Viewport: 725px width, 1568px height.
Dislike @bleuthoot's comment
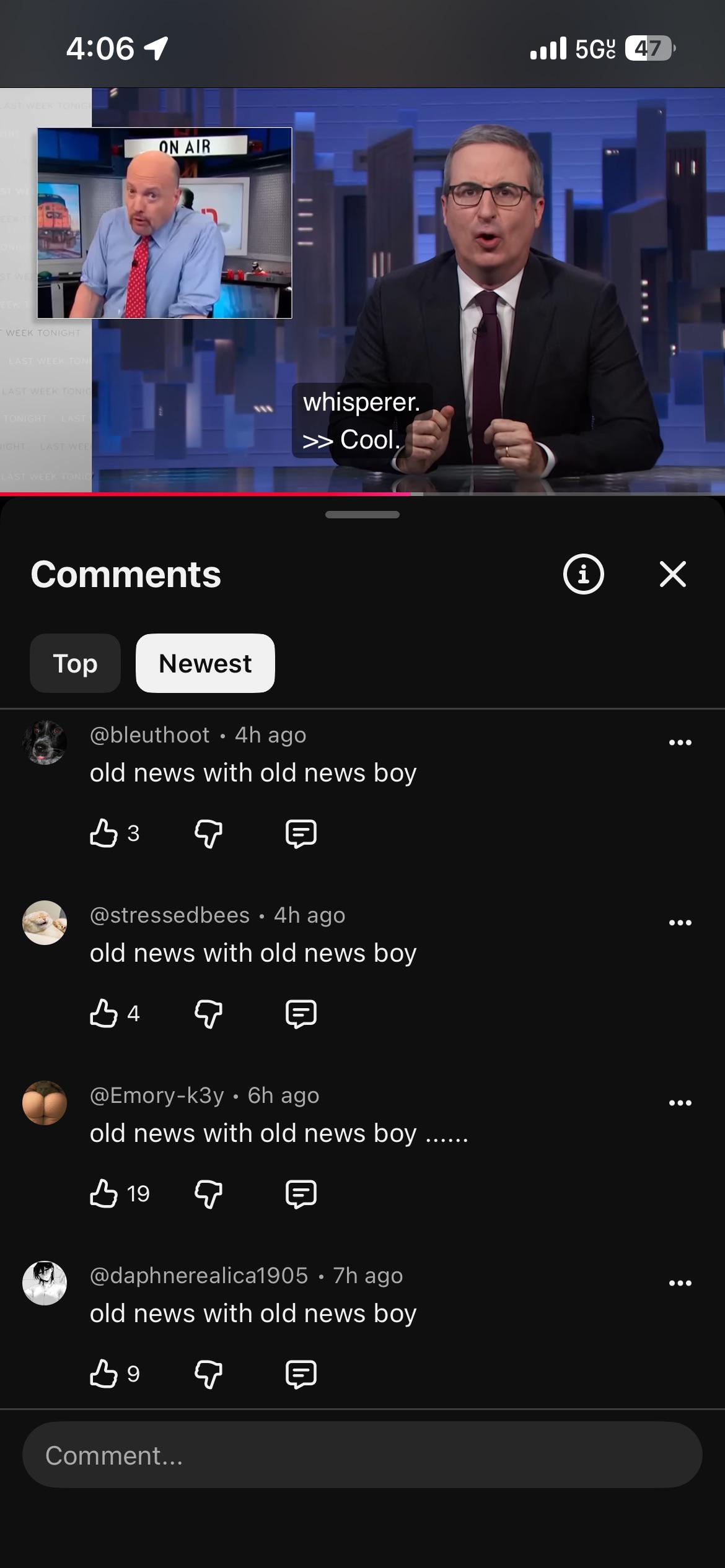coord(208,834)
